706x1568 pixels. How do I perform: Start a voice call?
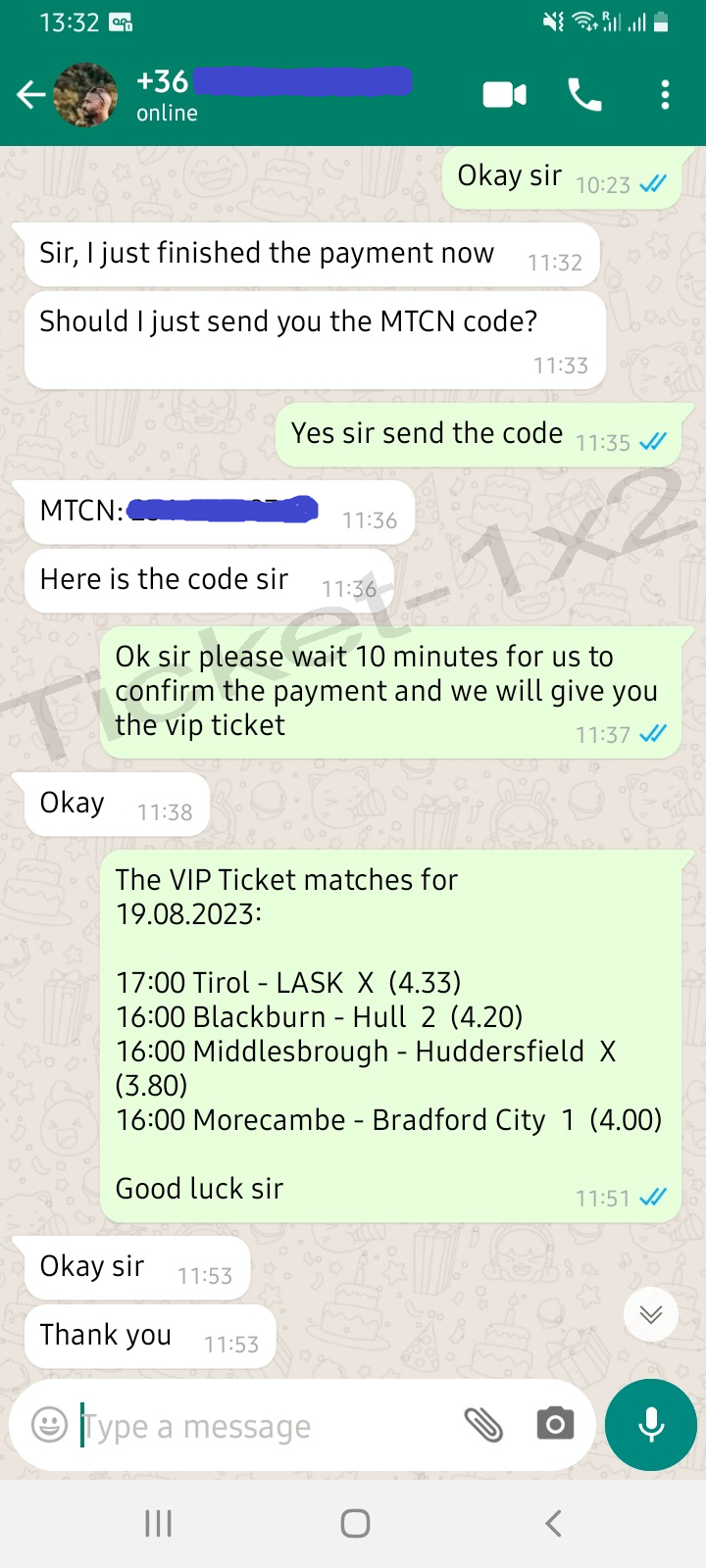(x=585, y=95)
